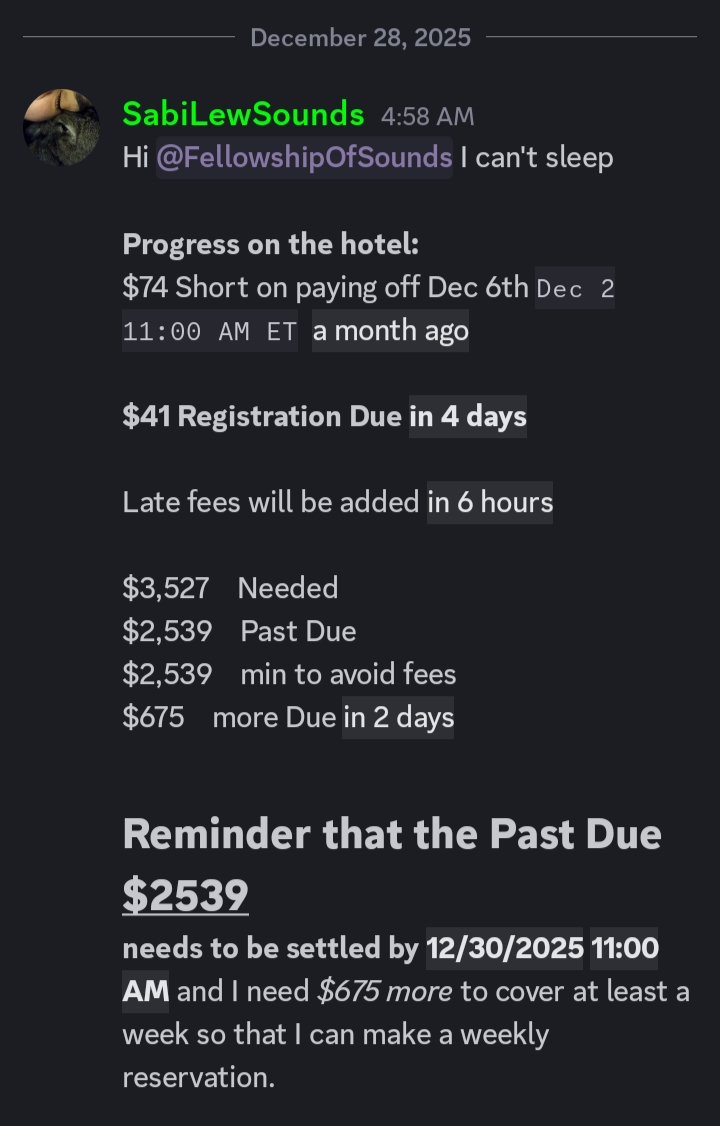Open the @FellowshipOfSounds mention
720x1126 pixels.
click(x=304, y=157)
